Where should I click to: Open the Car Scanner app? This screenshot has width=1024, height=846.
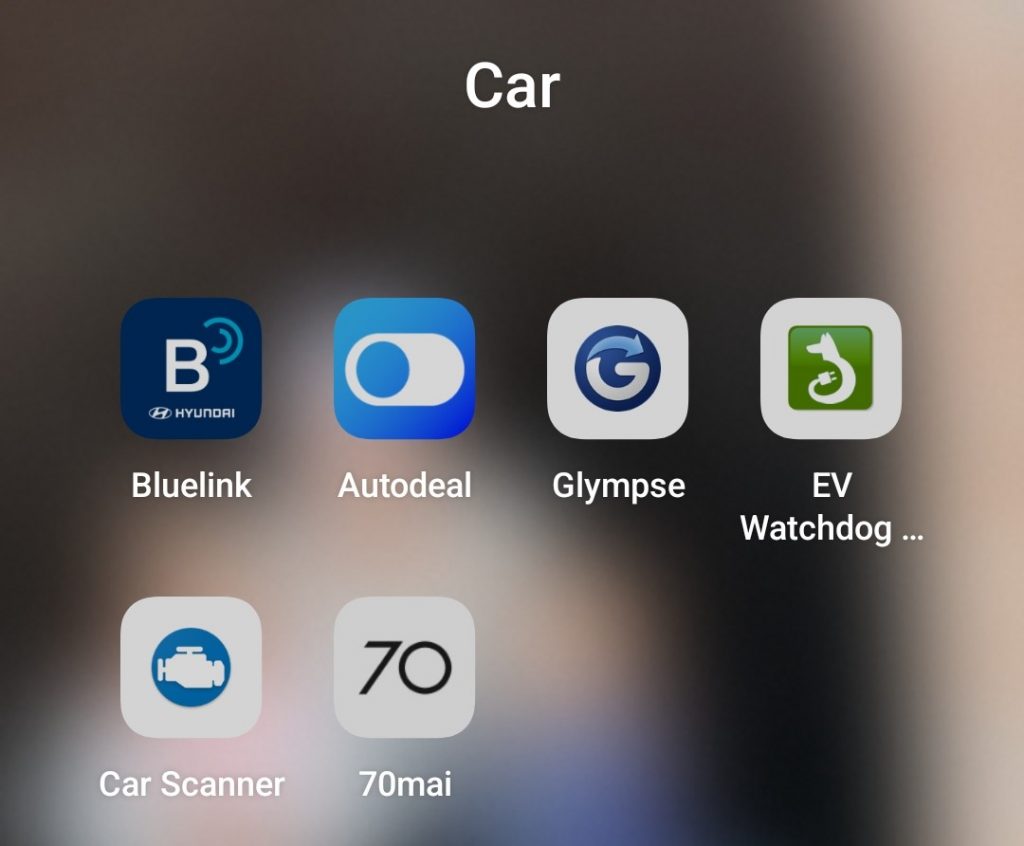point(191,667)
